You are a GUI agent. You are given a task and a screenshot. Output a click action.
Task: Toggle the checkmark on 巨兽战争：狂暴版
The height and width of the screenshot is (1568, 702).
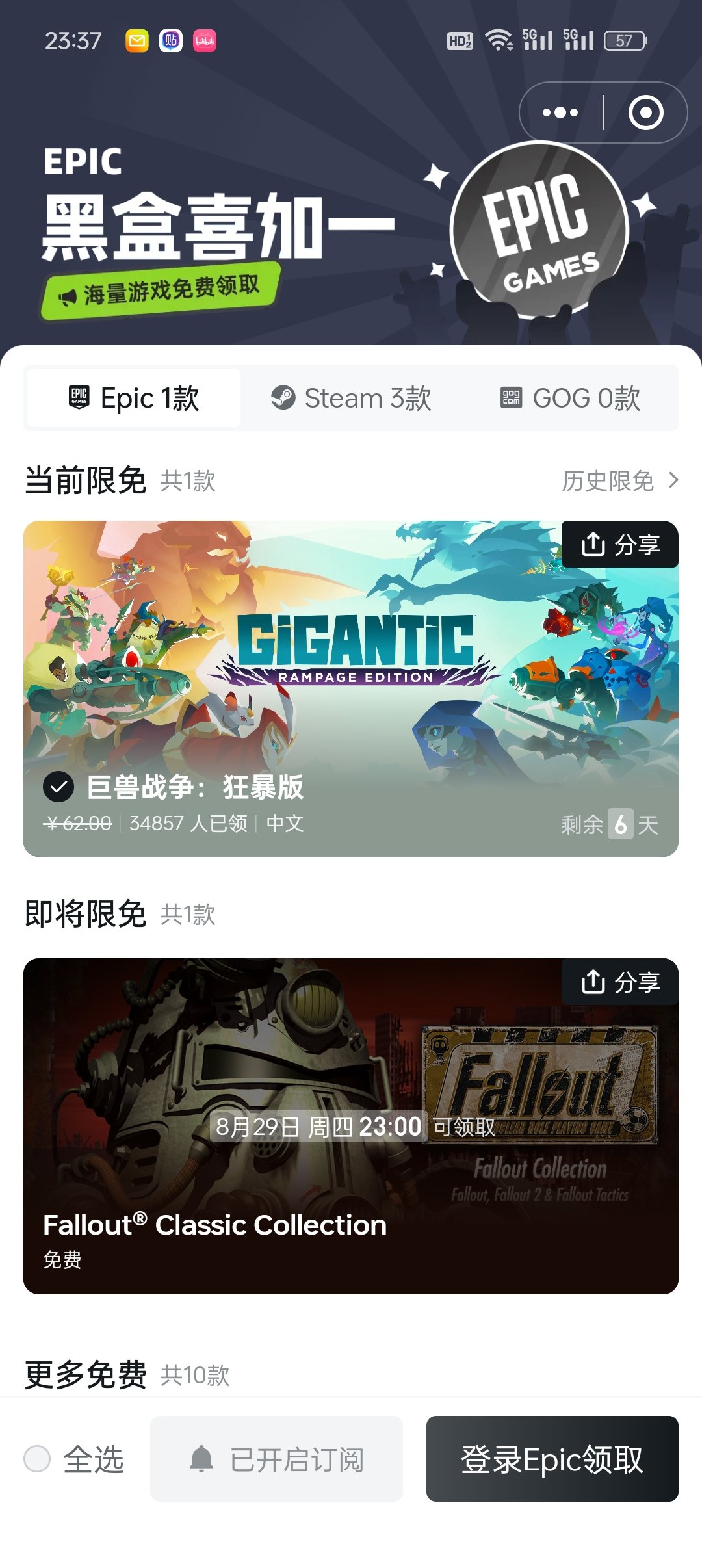point(58,787)
